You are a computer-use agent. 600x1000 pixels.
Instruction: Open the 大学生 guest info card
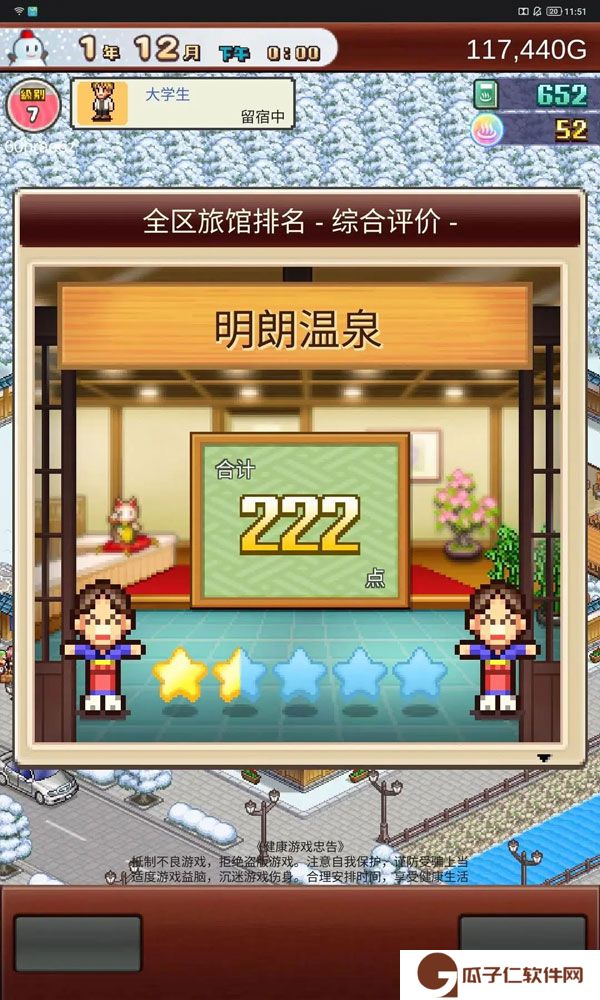point(183,104)
